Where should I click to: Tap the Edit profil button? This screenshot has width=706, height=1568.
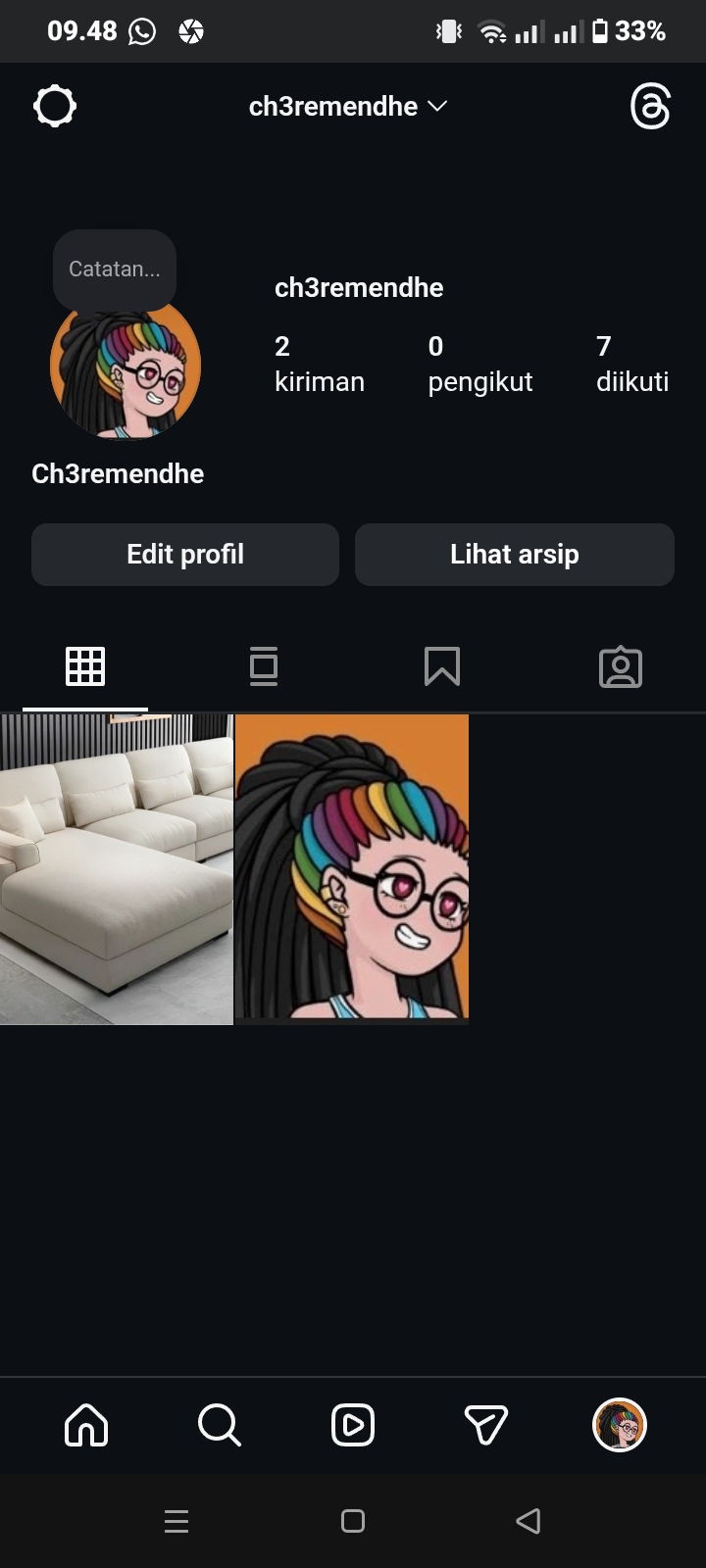point(185,555)
